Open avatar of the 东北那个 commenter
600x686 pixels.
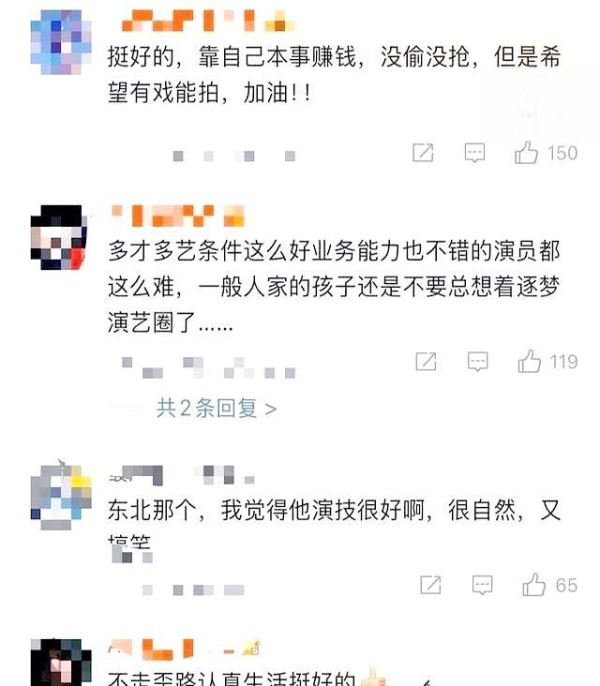coord(62,493)
